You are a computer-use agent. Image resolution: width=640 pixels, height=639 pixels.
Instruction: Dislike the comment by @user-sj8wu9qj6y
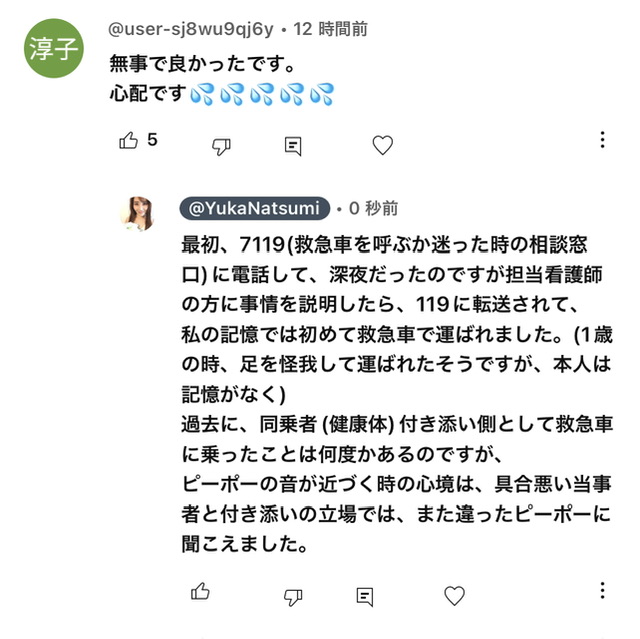[x=221, y=146]
